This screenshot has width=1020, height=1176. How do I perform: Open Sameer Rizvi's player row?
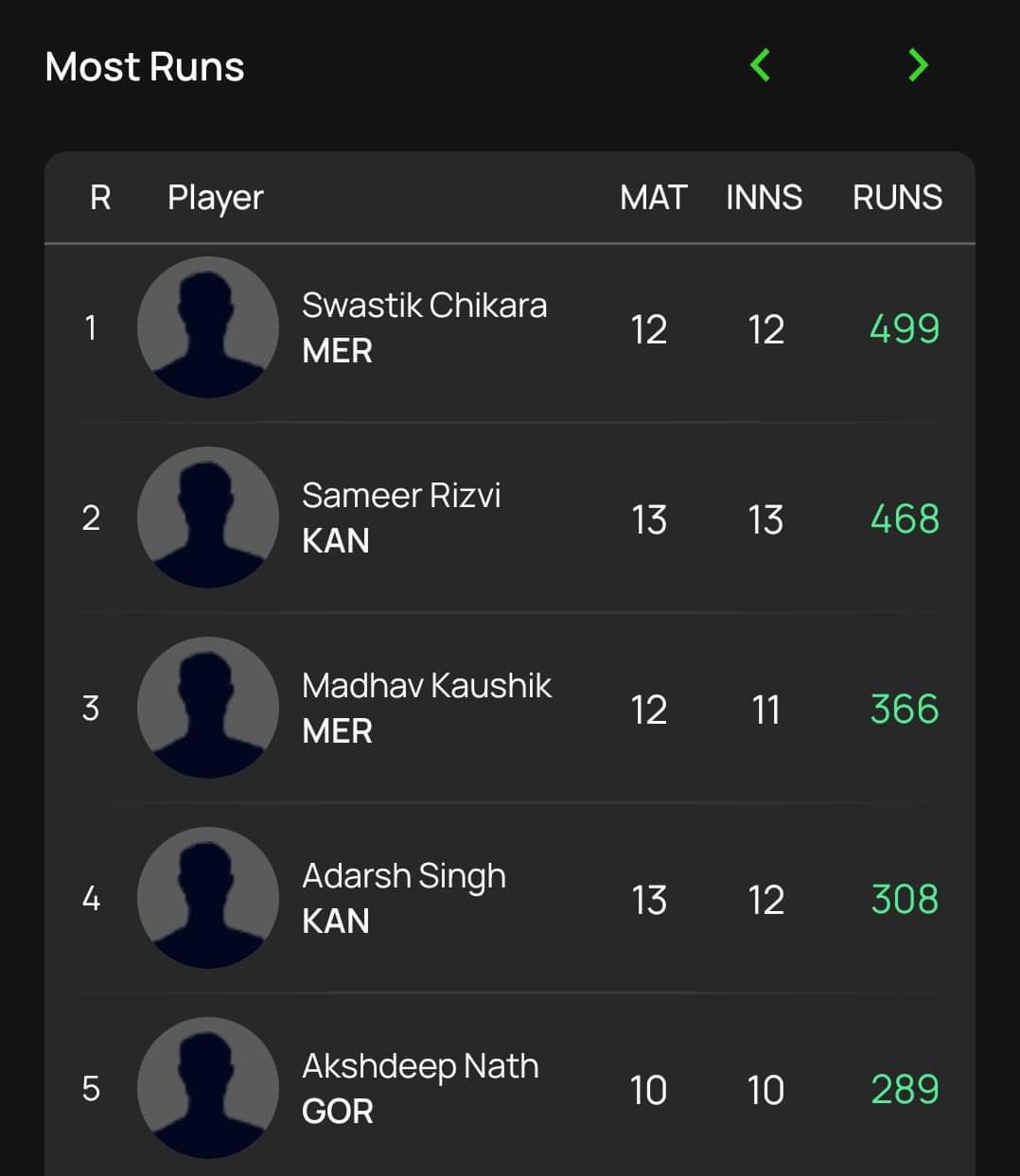(x=401, y=518)
